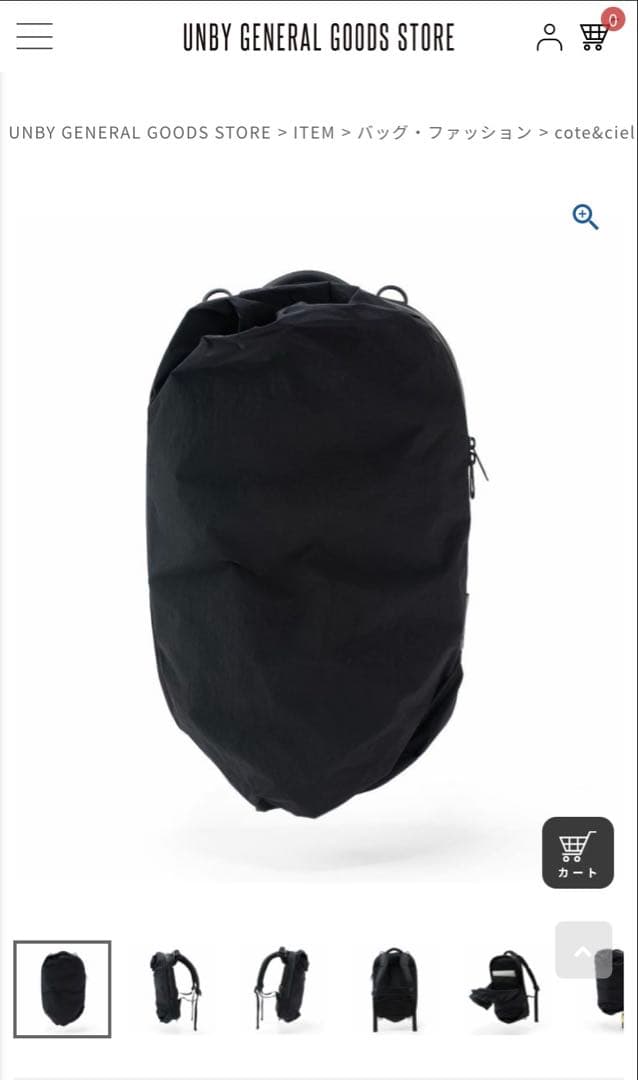Screen dimensions: 638x1080
Task: Open バッグ・ファッション breadcrumb category
Action: click(445, 132)
